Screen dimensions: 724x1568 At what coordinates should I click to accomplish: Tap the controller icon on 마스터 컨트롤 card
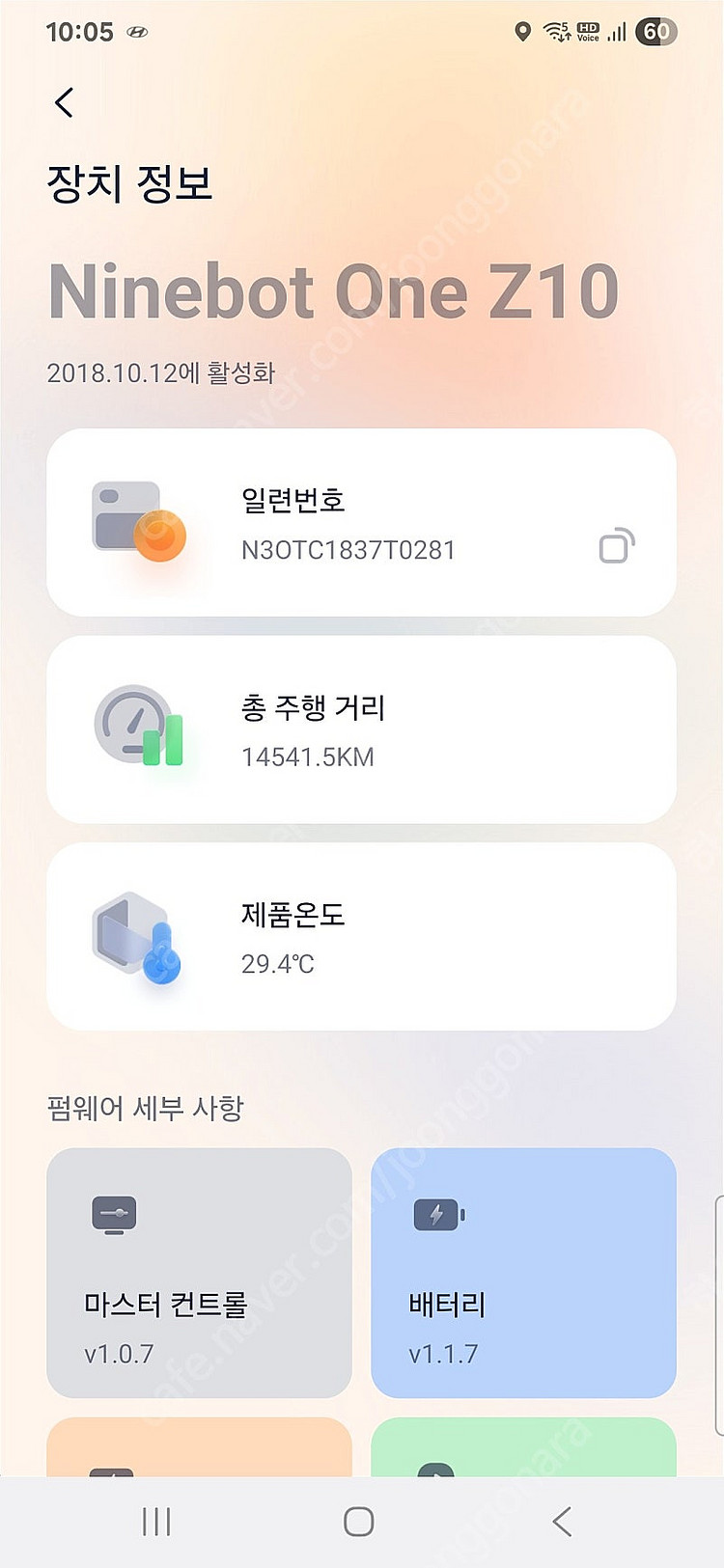pyautogui.click(x=116, y=1214)
